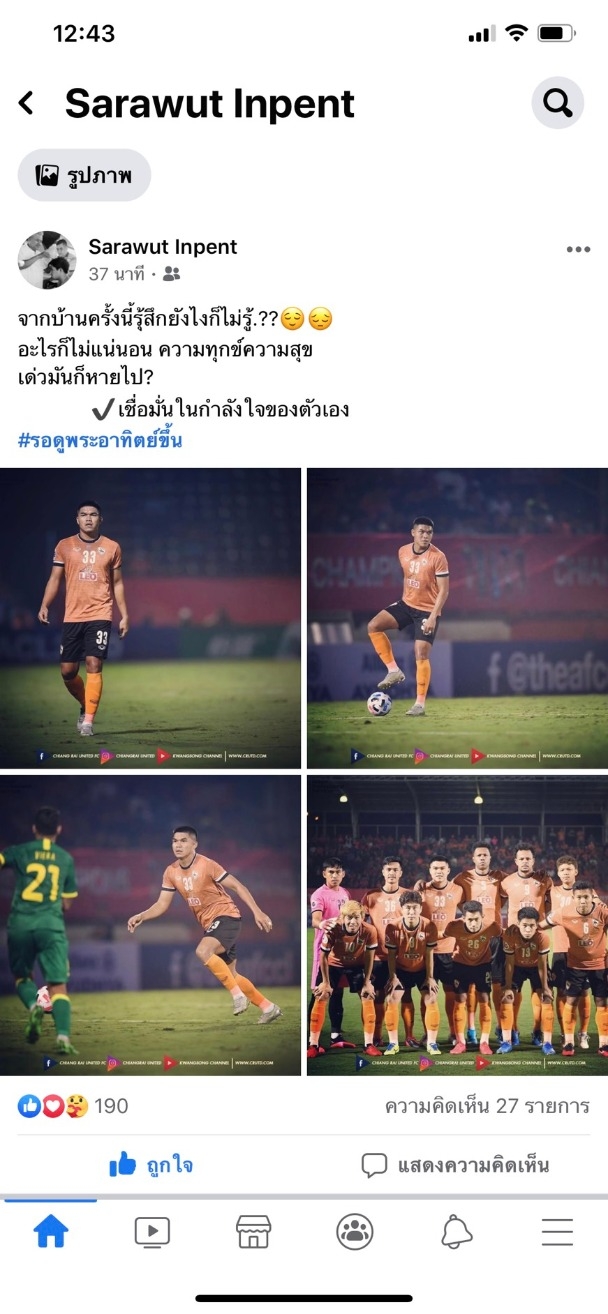608x1314 pixels.
Task: Open the post's three-dot options menu
Action: point(578,250)
